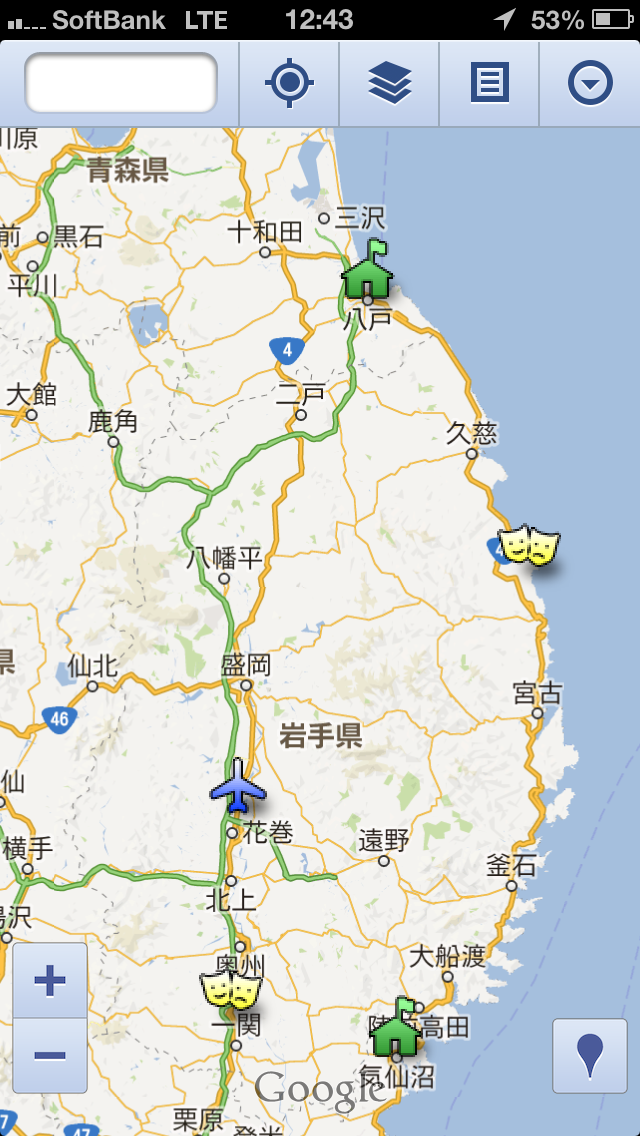Tap the empty search field

[x=120, y=83]
